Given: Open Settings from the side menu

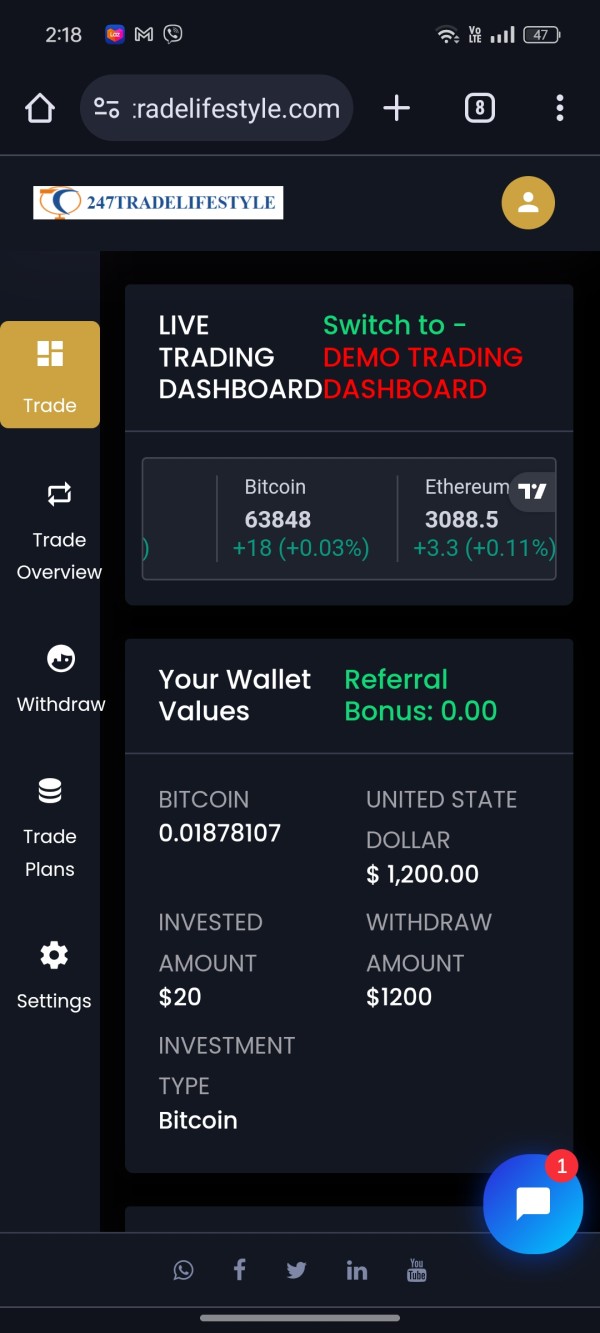Looking at the screenshot, I should pyautogui.click(x=54, y=975).
